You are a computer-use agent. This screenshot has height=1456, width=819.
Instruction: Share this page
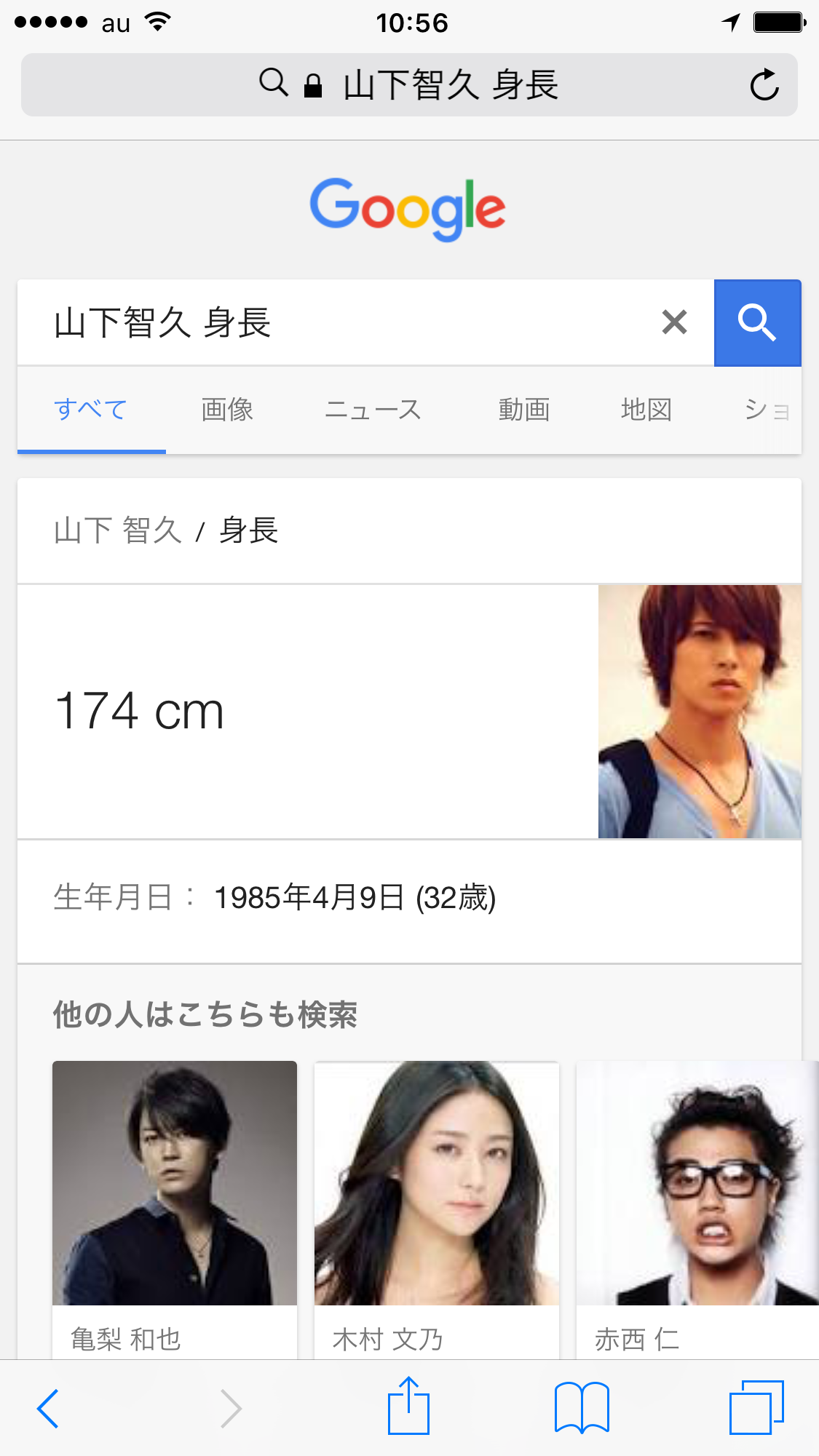(408, 1407)
